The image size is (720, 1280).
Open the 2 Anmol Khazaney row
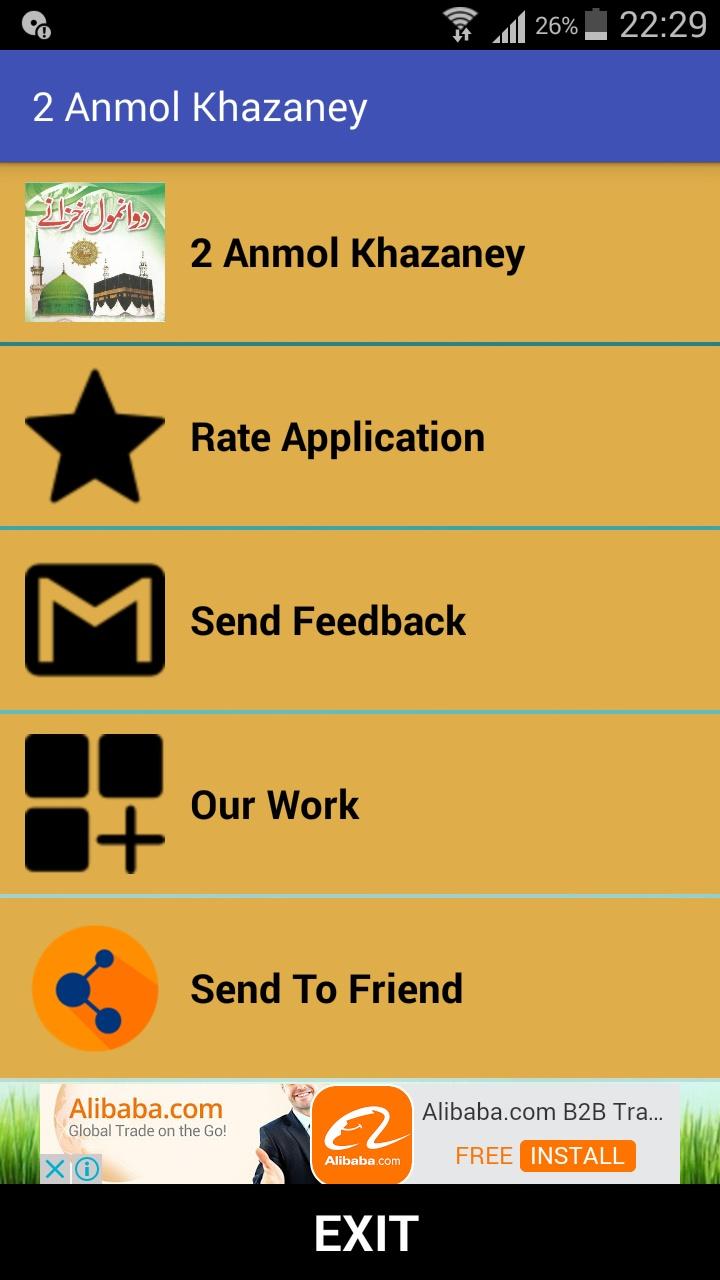[360, 253]
